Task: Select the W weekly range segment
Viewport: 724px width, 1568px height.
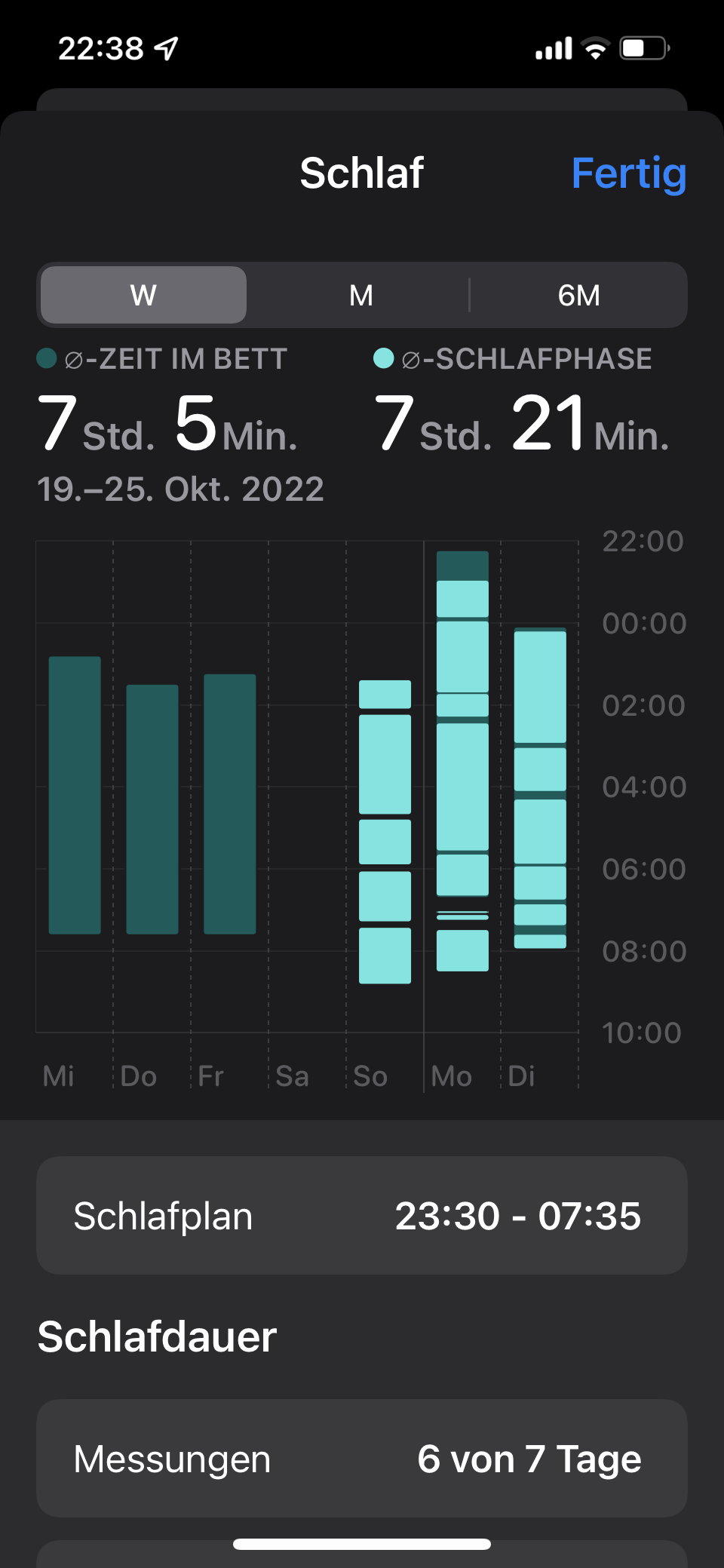Action: click(143, 295)
